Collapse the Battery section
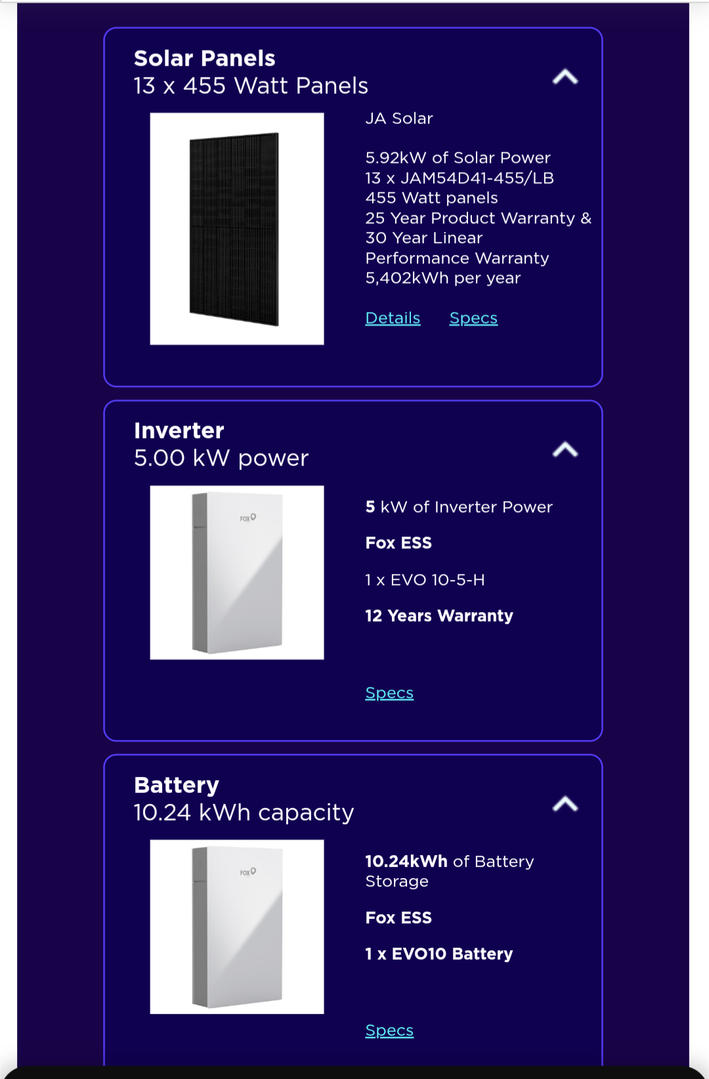Viewport: 709px width, 1079px height. point(565,804)
